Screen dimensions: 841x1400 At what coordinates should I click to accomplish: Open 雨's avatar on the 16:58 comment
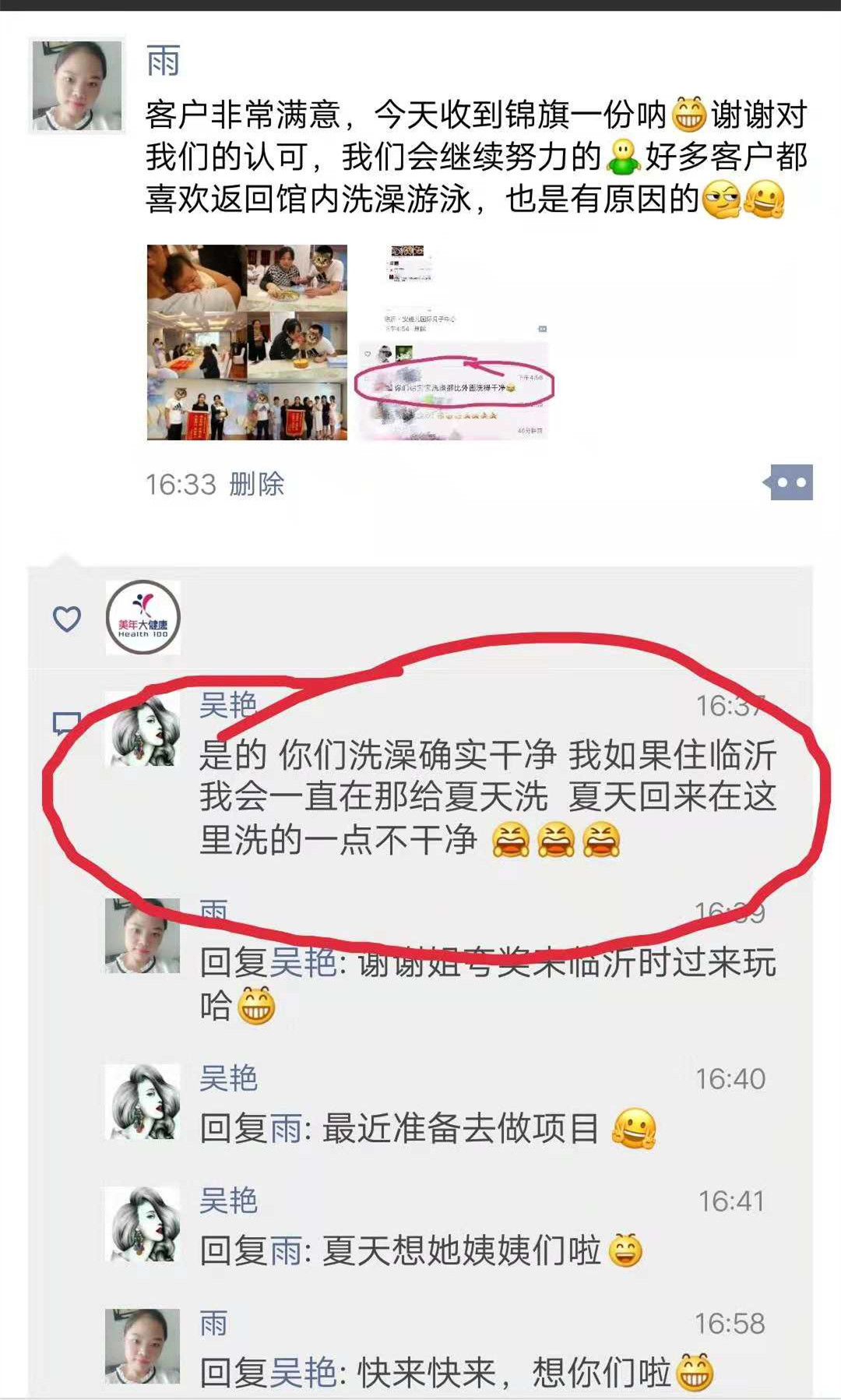coord(143,1346)
